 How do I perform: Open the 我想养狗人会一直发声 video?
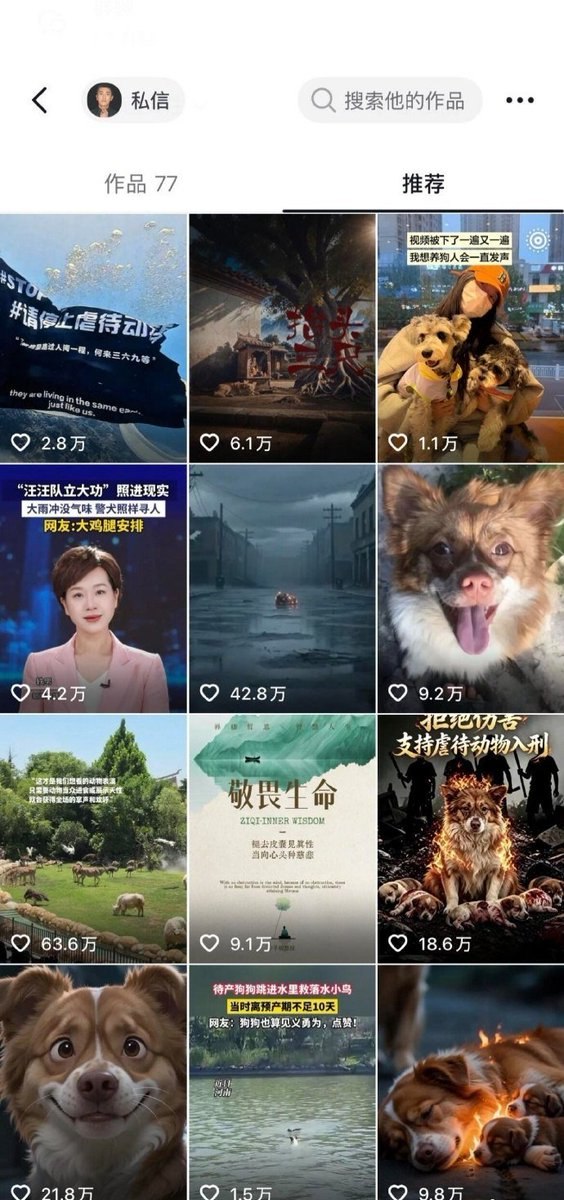[x=471, y=338]
